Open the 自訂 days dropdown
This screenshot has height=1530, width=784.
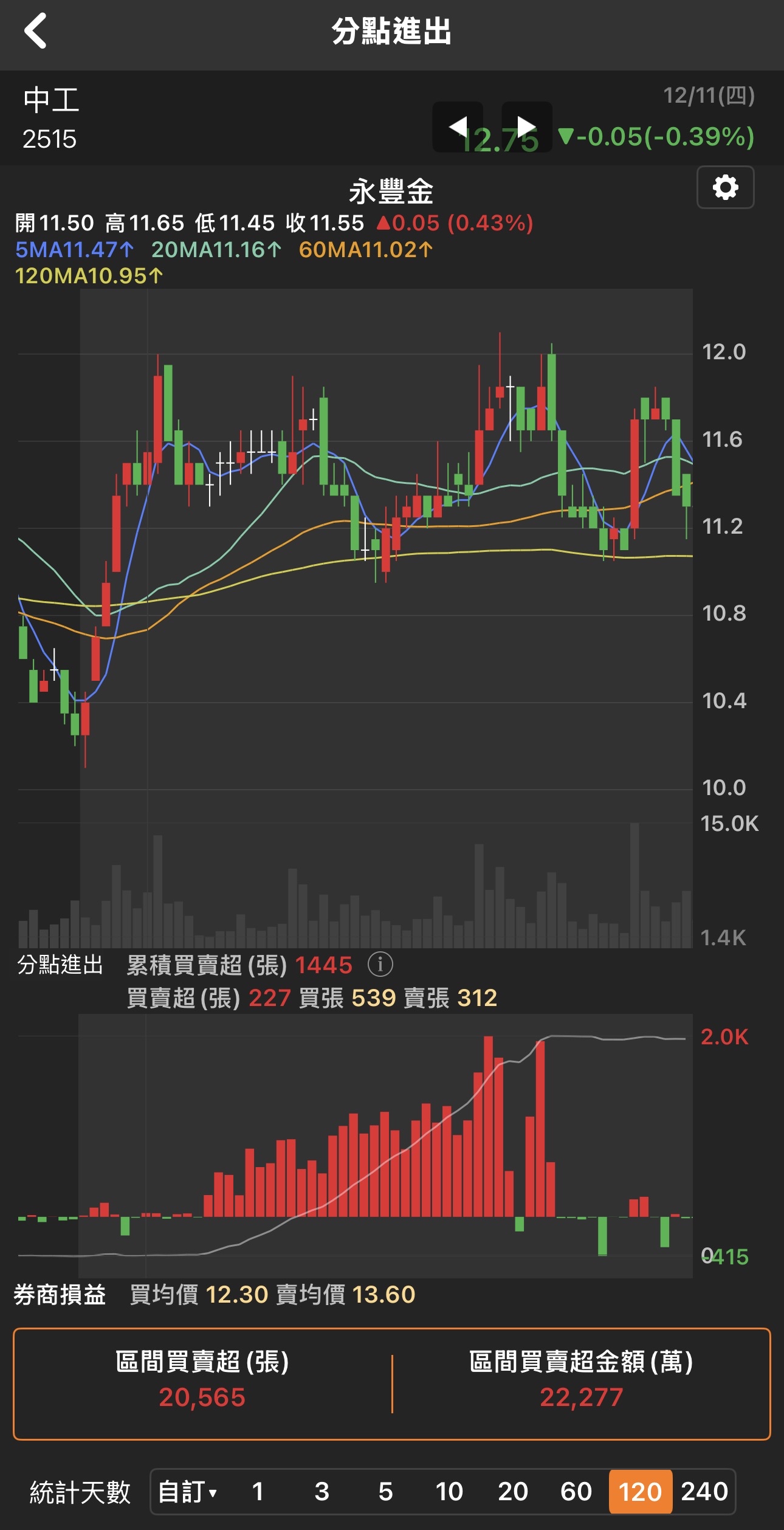187,1492
